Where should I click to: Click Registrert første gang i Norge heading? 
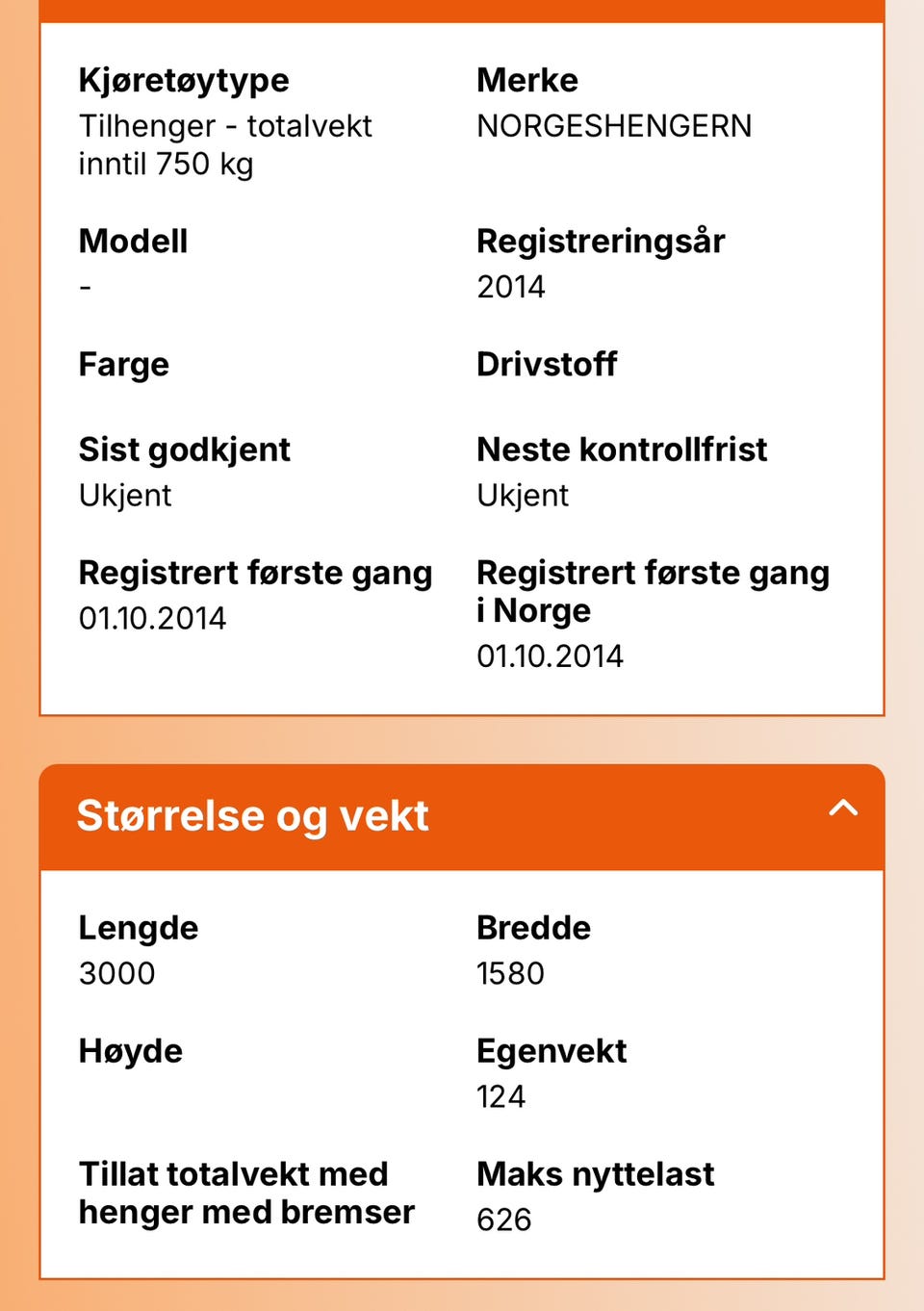(x=653, y=590)
